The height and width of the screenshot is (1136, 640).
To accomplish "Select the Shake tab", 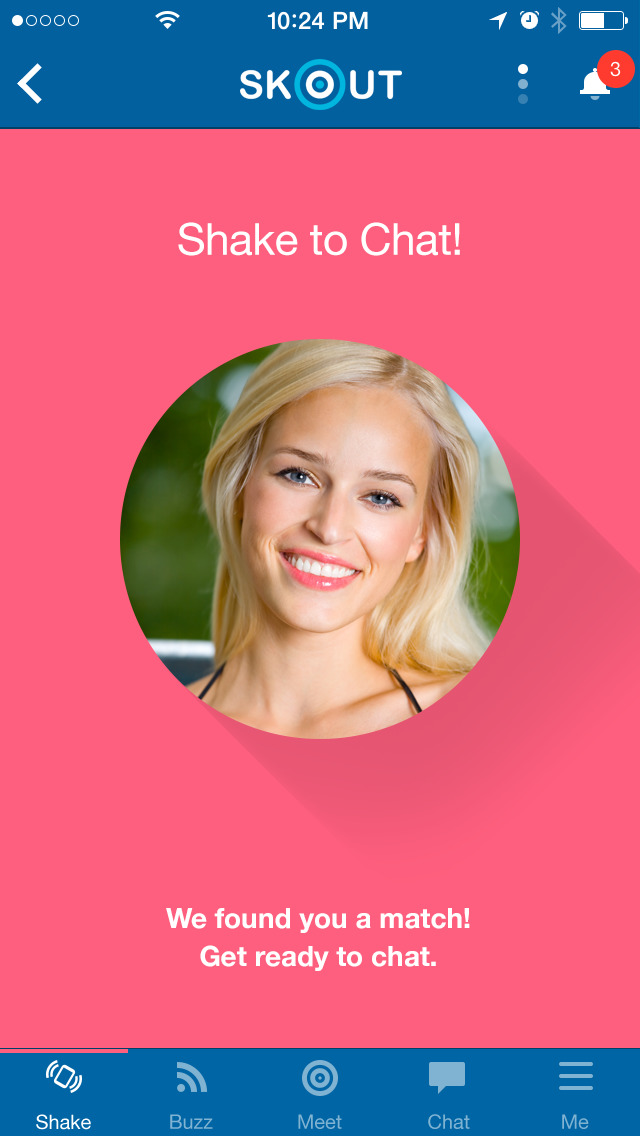I will [x=63, y=1094].
